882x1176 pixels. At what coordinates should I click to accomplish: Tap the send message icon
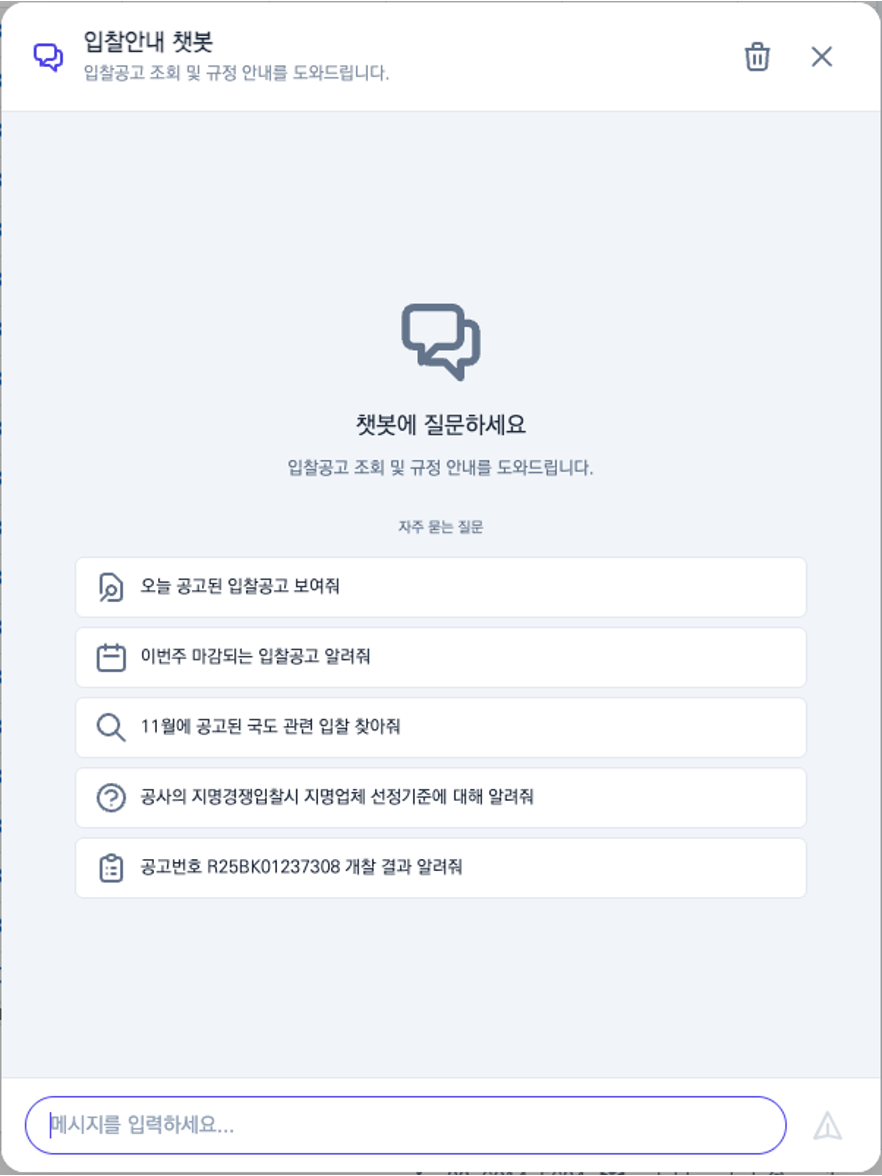click(827, 1126)
